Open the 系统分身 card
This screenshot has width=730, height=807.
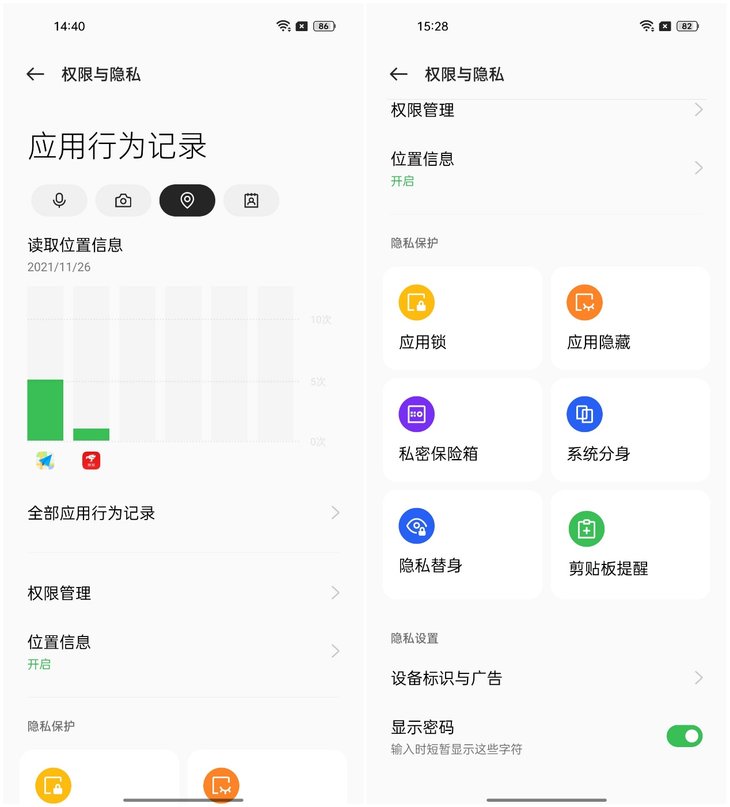pyautogui.click(x=630, y=430)
